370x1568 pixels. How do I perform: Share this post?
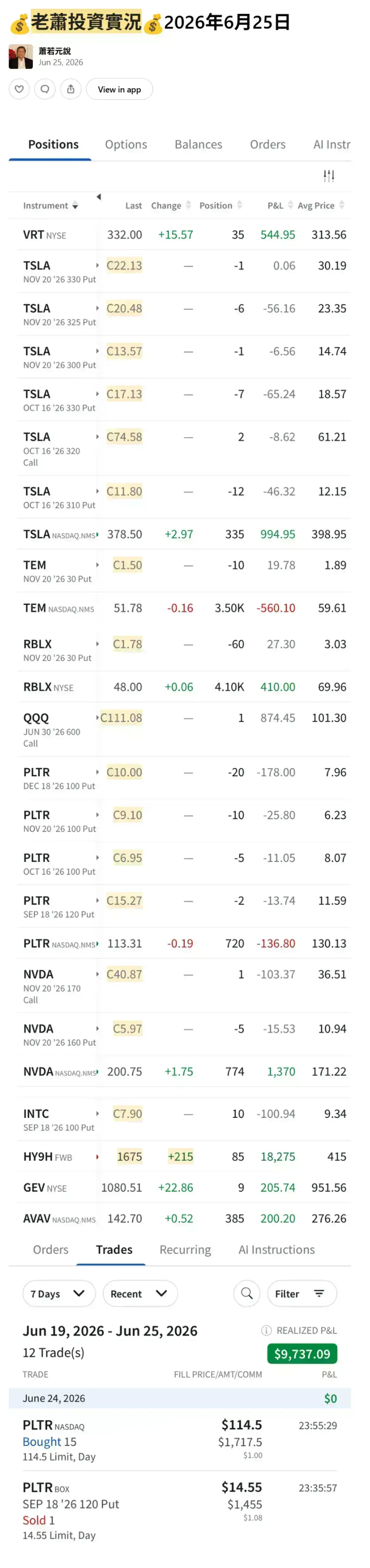[x=71, y=89]
